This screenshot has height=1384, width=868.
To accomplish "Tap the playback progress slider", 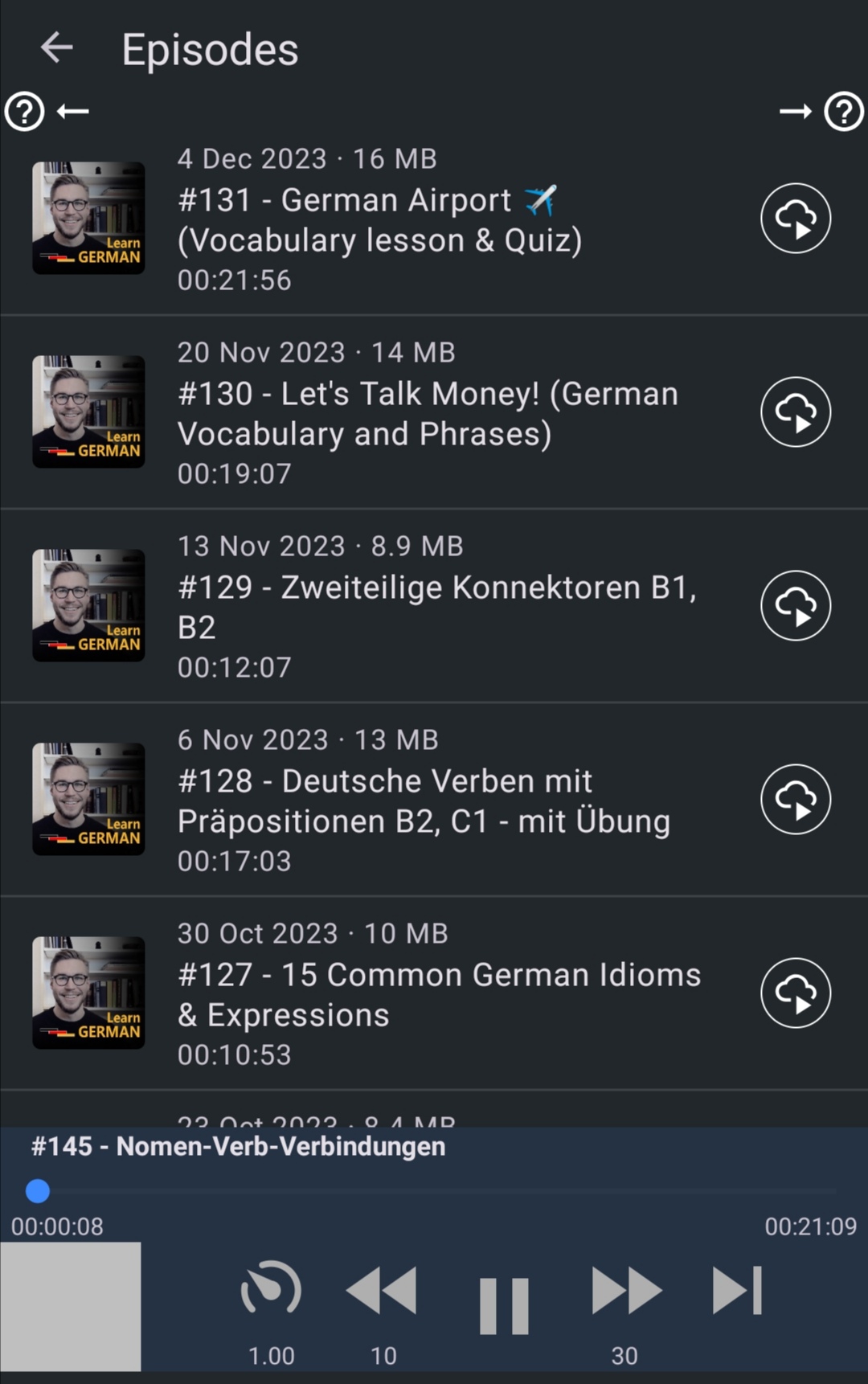I will pos(434,1191).
